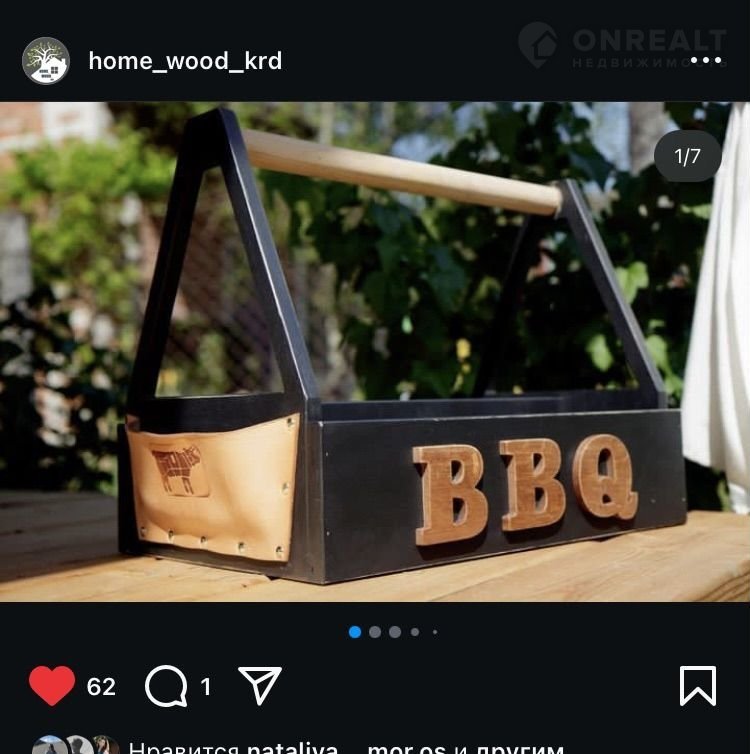Open the home_wood_krd username link
Screen dimensions: 750x754
click(185, 61)
